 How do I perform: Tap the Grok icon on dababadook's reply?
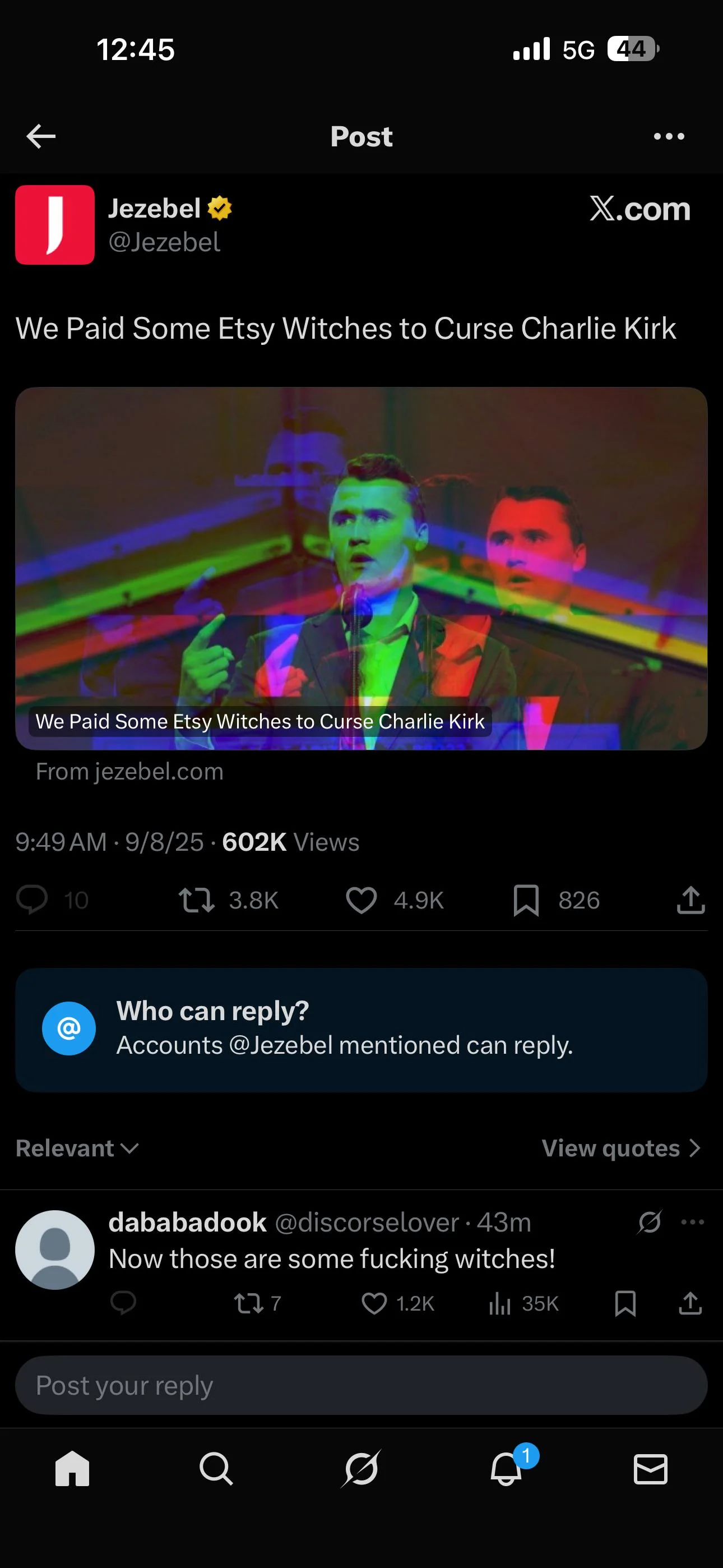[650, 1221]
